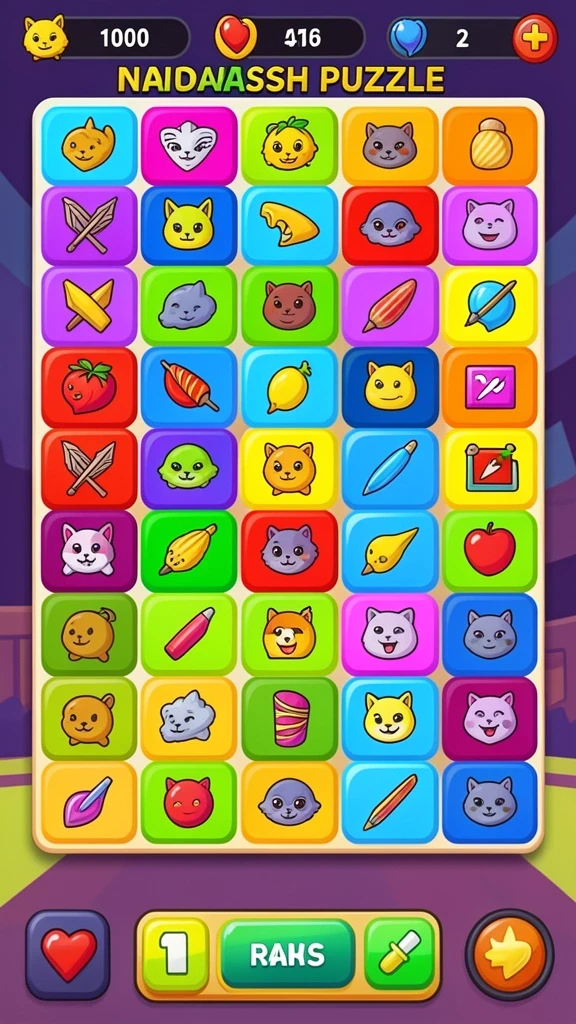Tap the white cat face magenta tile
Viewport: 576px width, 1024px height.
pyautogui.click(x=189, y=146)
